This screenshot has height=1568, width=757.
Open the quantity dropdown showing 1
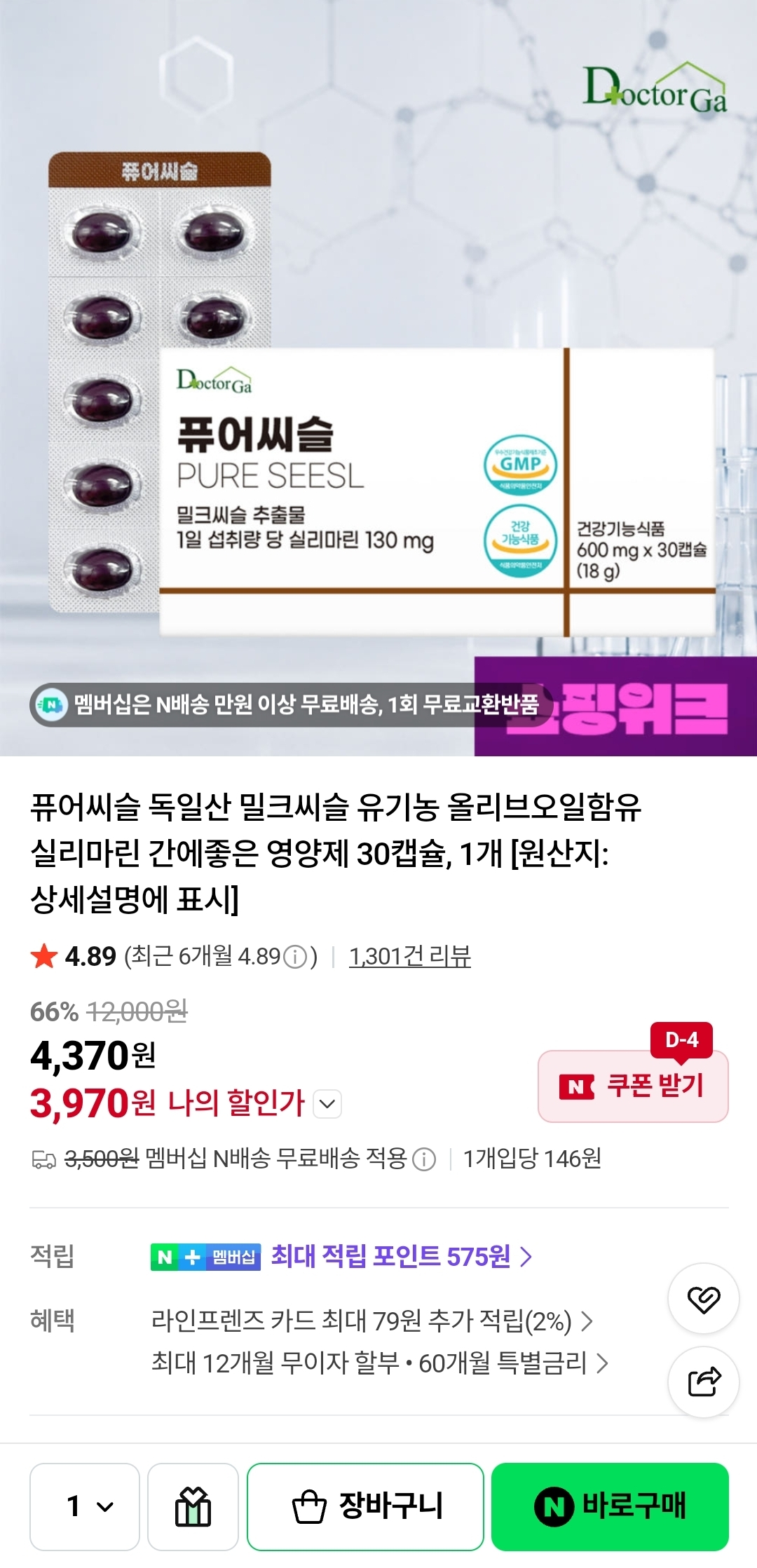point(85,1506)
